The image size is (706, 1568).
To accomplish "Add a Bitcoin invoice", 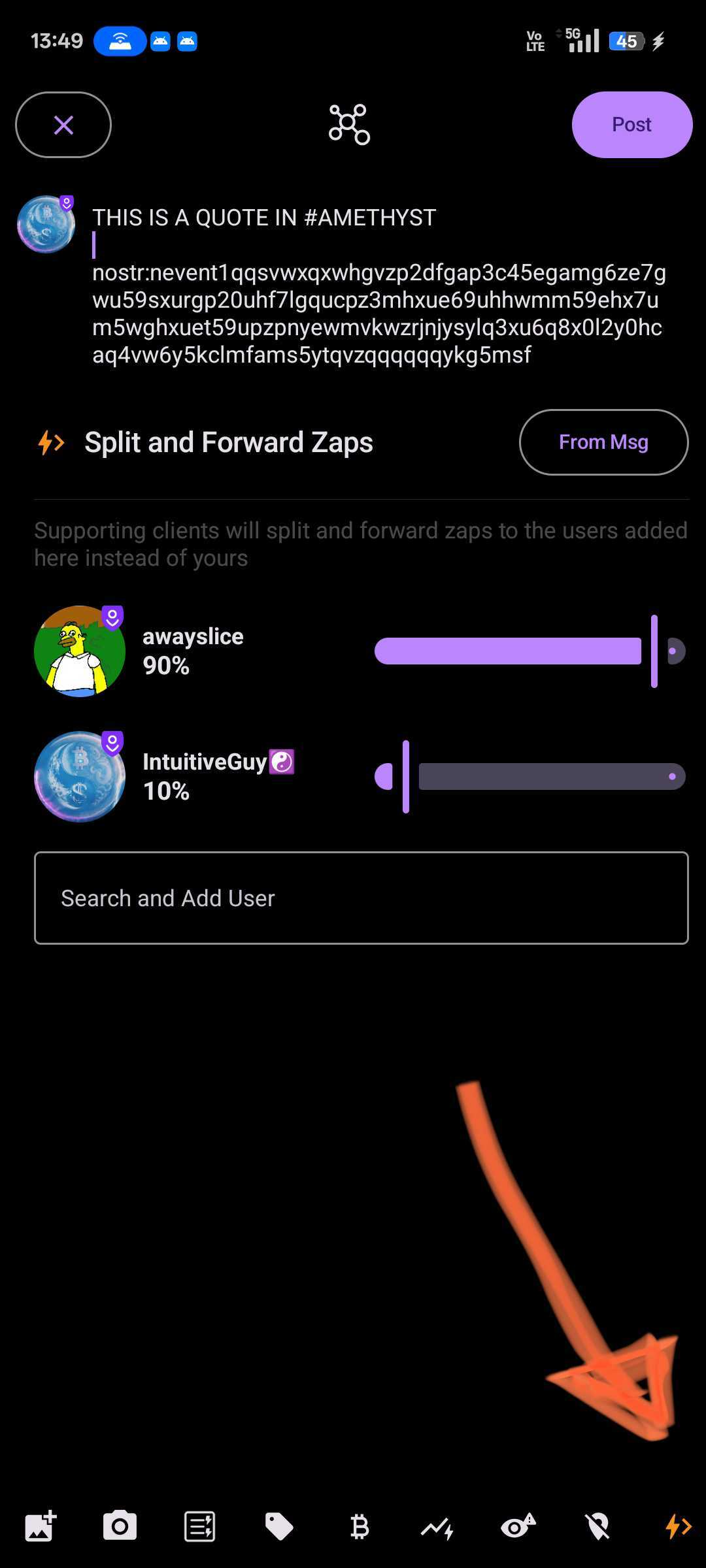I will pos(359,1527).
